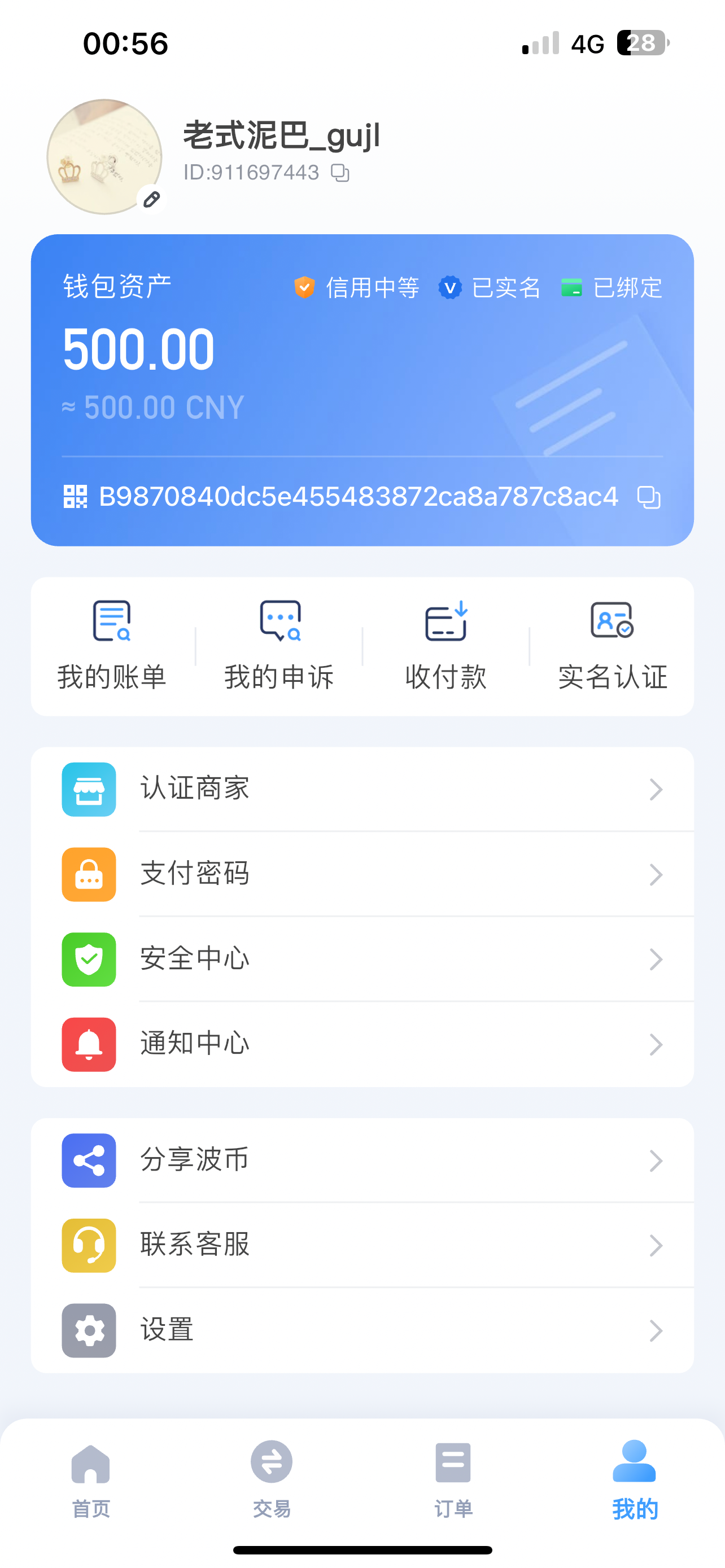Open the 认证商家 row
The height and width of the screenshot is (1568, 725).
click(x=362, y=790)
